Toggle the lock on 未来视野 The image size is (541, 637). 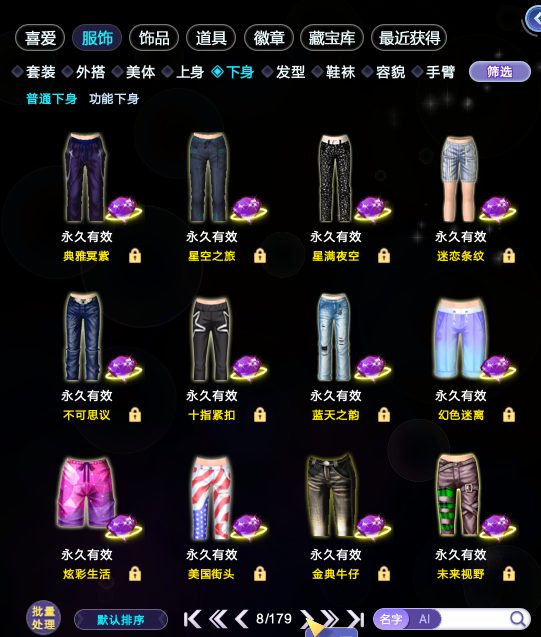(509, 574)
